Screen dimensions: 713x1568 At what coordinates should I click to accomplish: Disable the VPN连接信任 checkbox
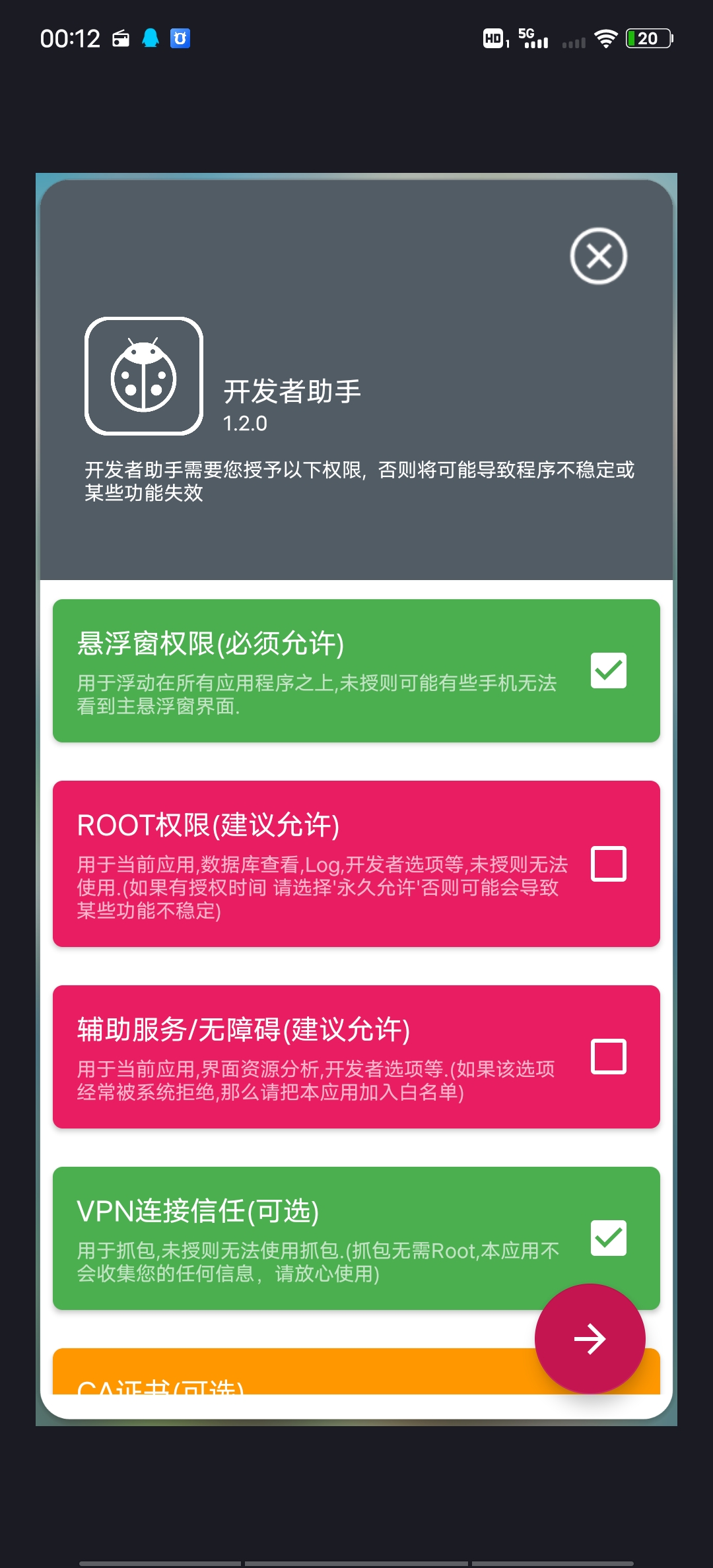609,1239
